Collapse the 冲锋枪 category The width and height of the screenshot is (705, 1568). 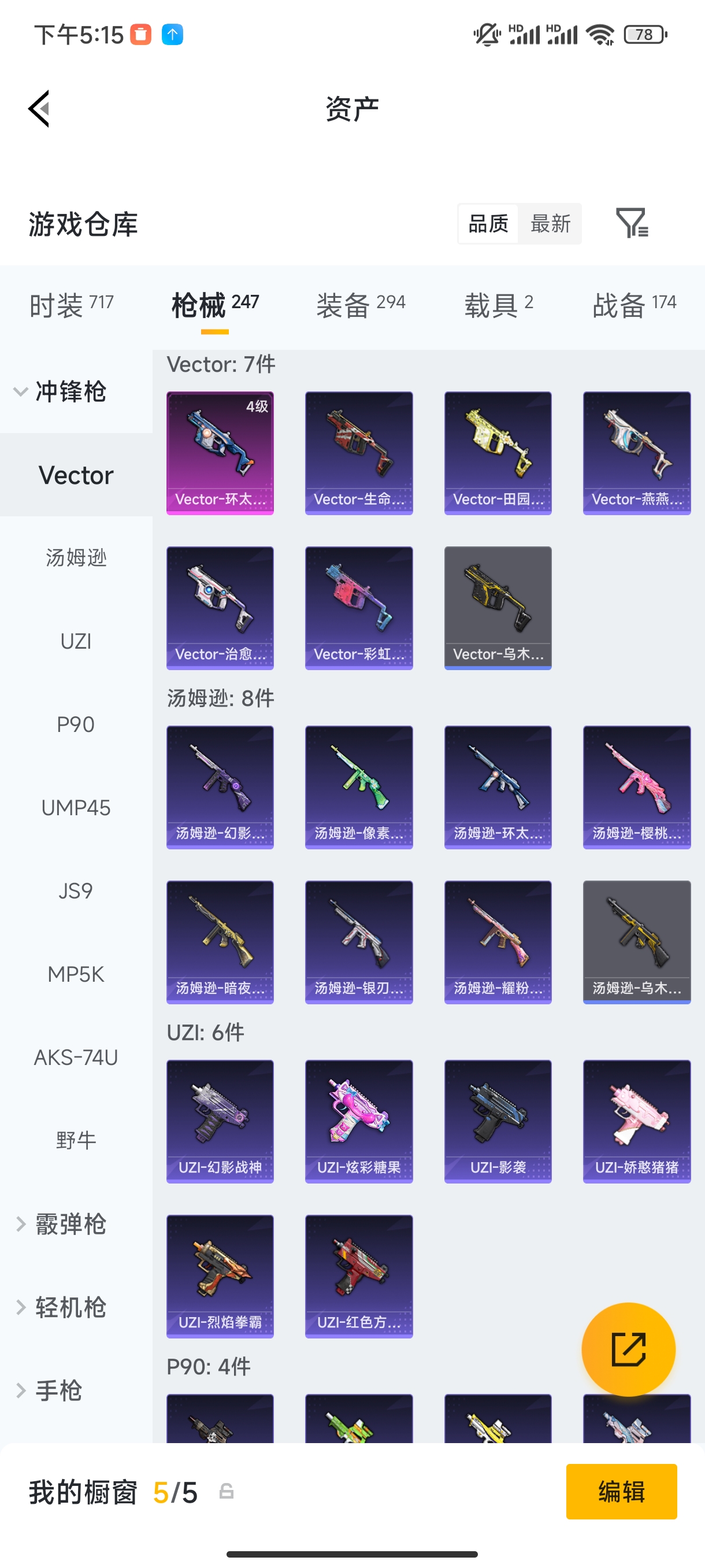click(61, 391)
